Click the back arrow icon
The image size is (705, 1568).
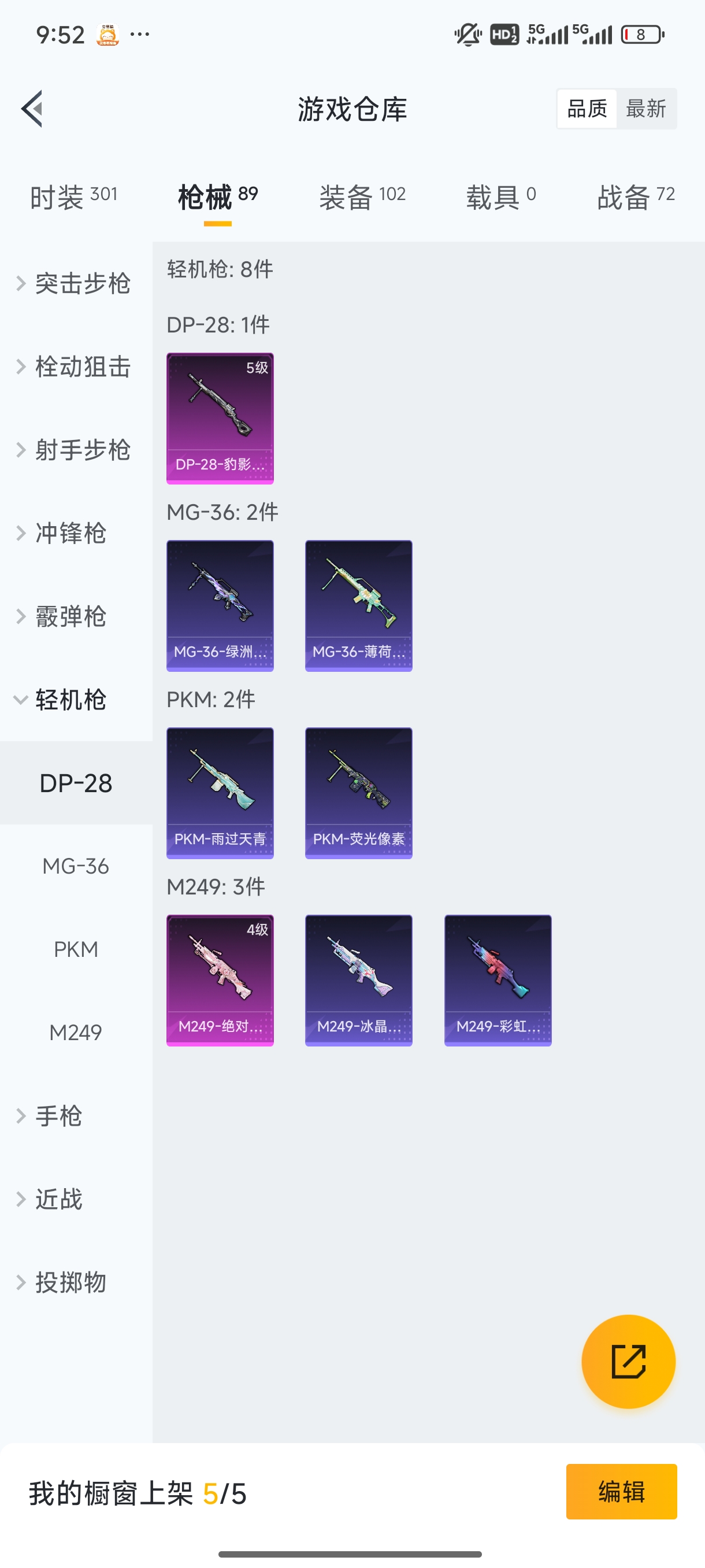tap(32, 108)
